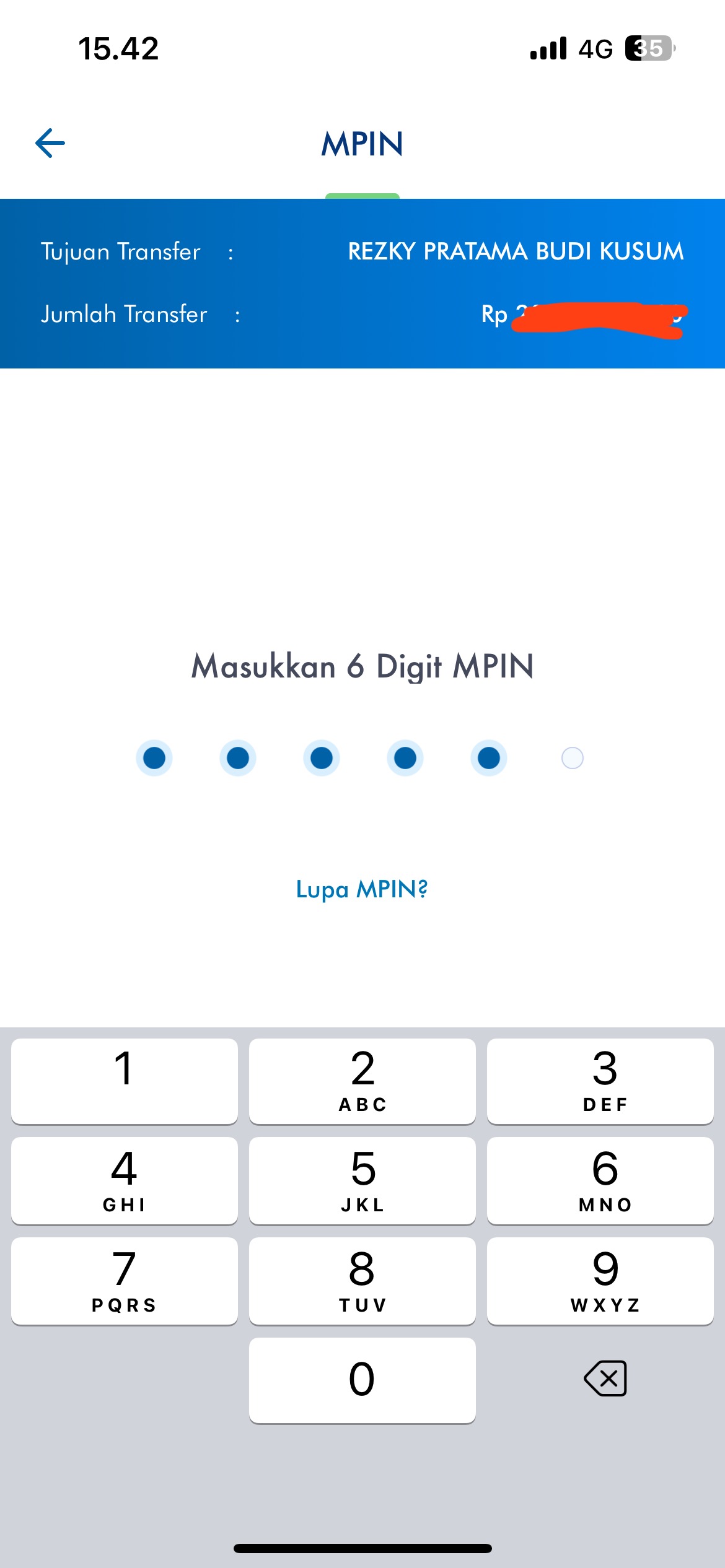Enter digit 4 GHI
Viewport: 725px width, 1568px height.
(x=125, y=1181)
